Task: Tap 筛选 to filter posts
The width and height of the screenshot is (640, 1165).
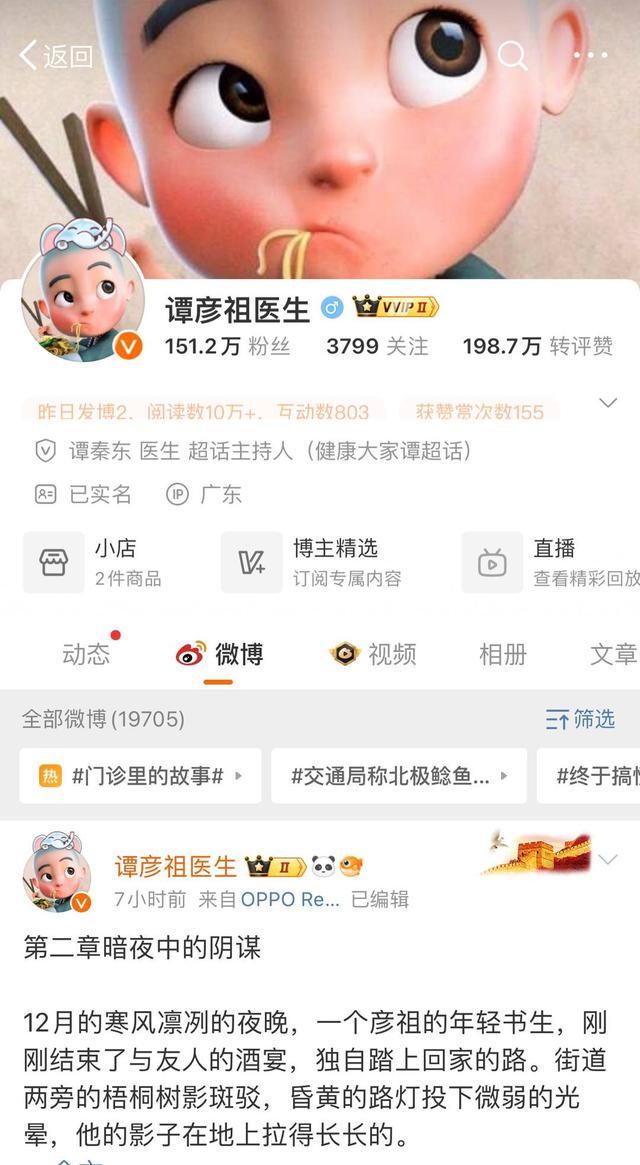Action: coord(580,719)
